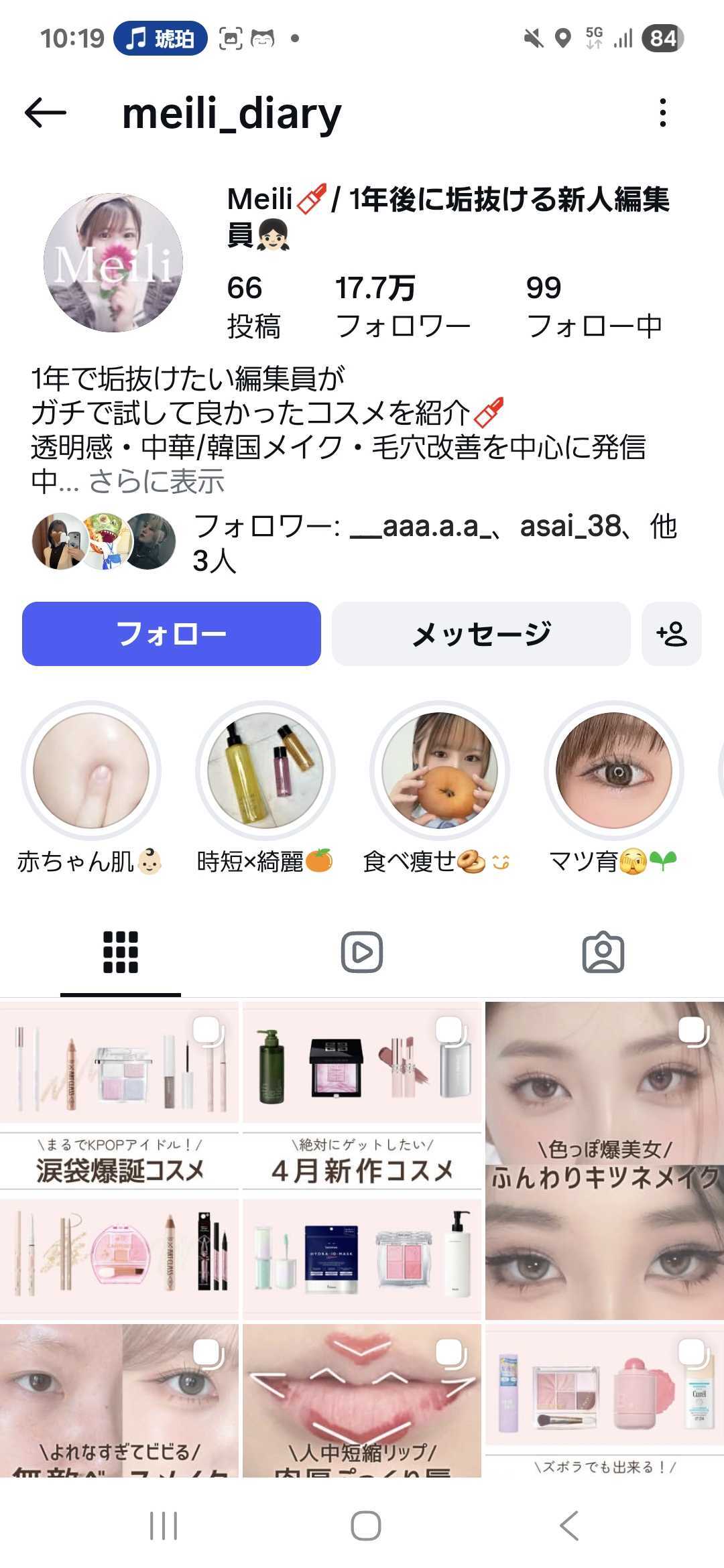Open the マツ育 story highlight
The width and height of the screenshot is (724, 1568).
pyautogui.click(x=614, y=771)
